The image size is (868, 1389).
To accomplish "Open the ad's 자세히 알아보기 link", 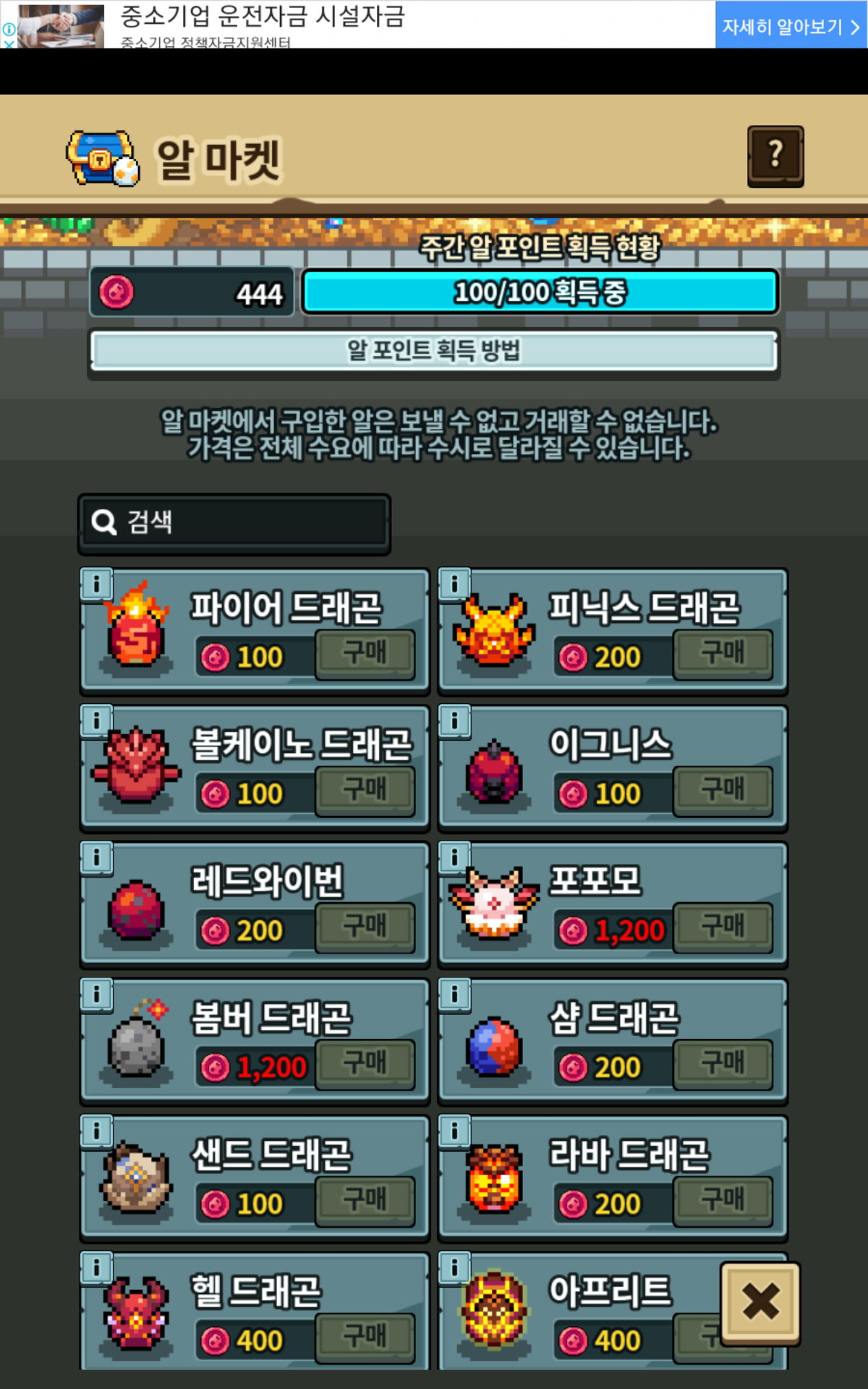I will click(791, 26).
